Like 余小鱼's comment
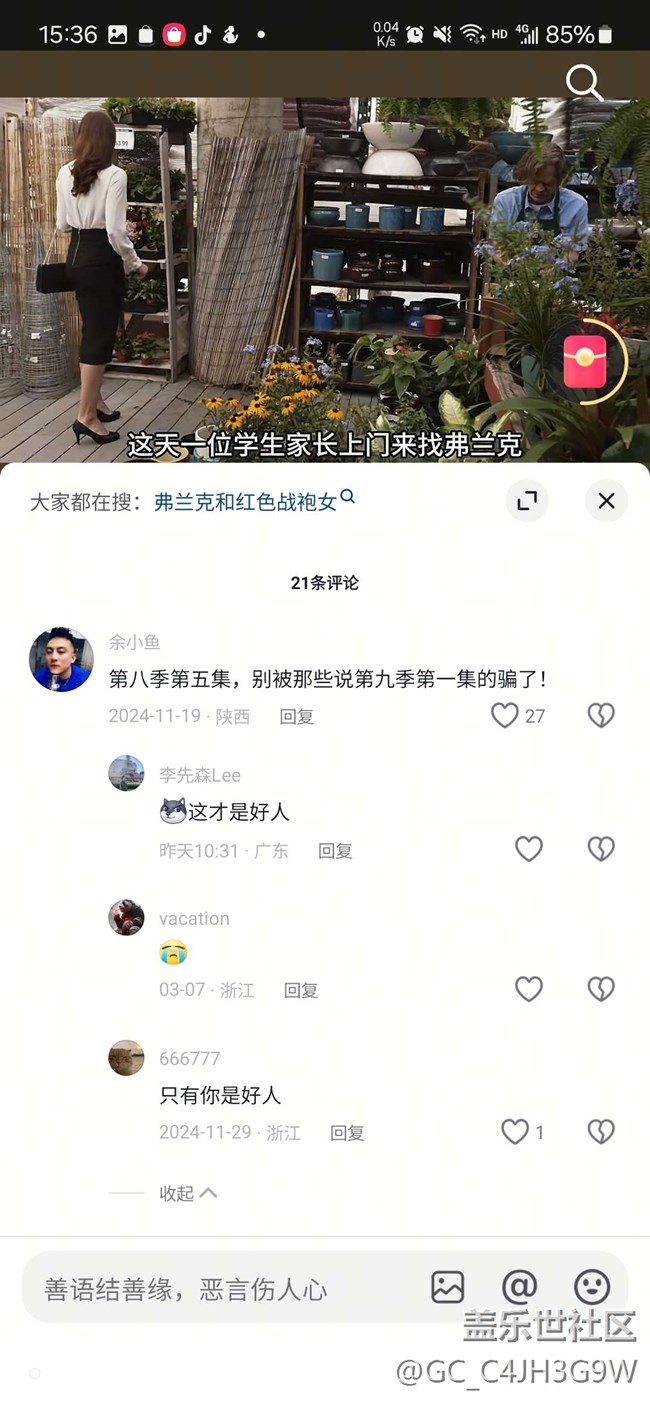This screenshot has width=650, height=1408. click(x=505, y=715)
